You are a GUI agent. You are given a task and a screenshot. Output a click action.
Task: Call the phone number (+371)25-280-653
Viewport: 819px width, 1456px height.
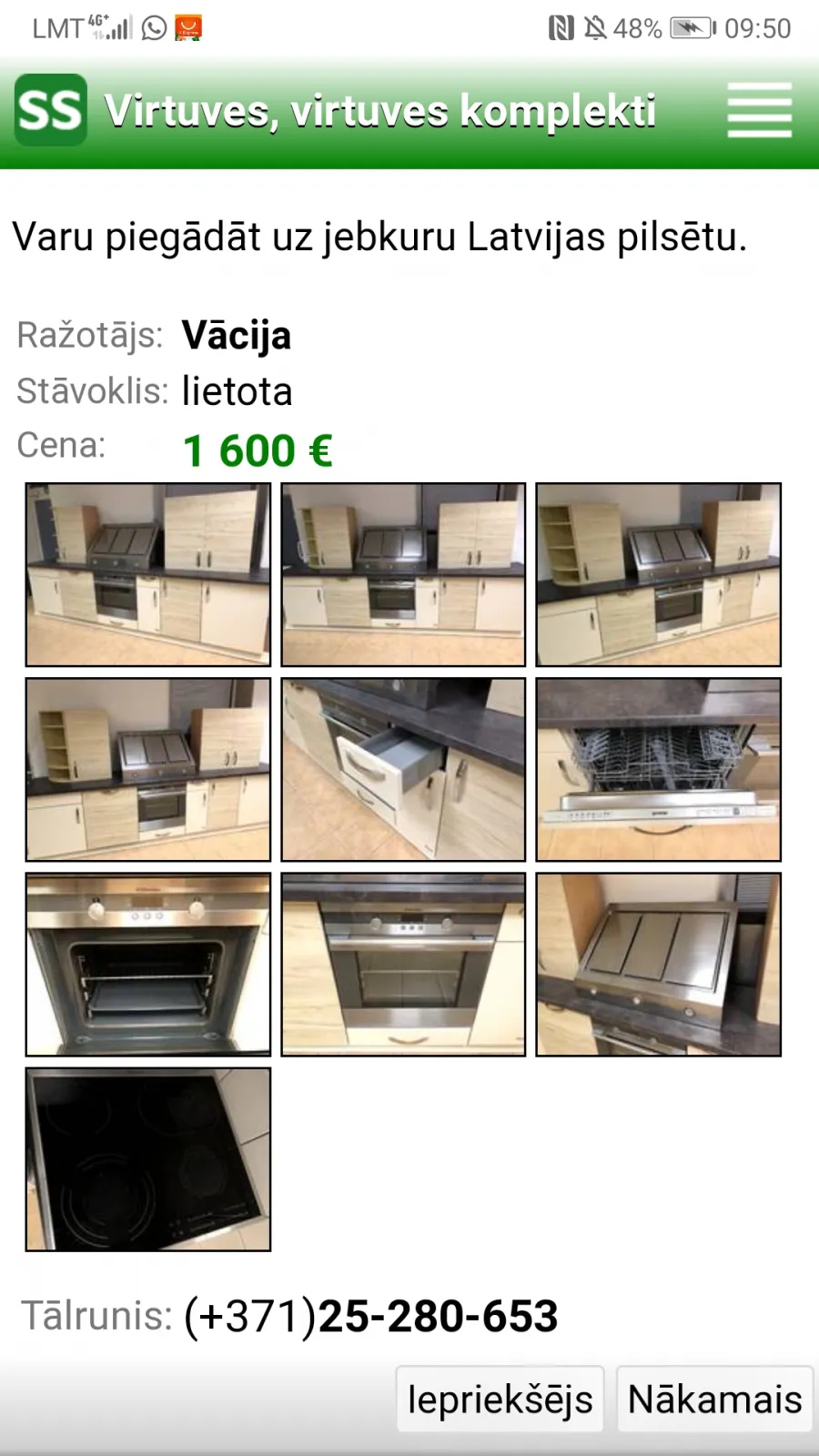click(371, 1316)
